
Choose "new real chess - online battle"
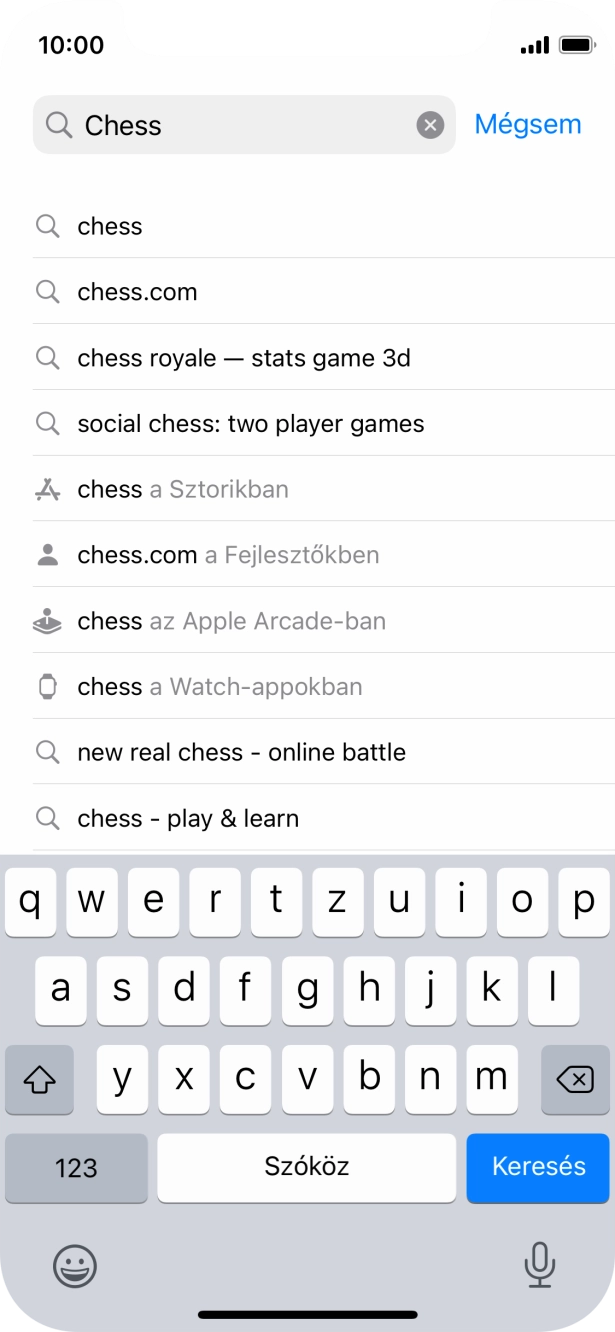click(x=323, y=752)
